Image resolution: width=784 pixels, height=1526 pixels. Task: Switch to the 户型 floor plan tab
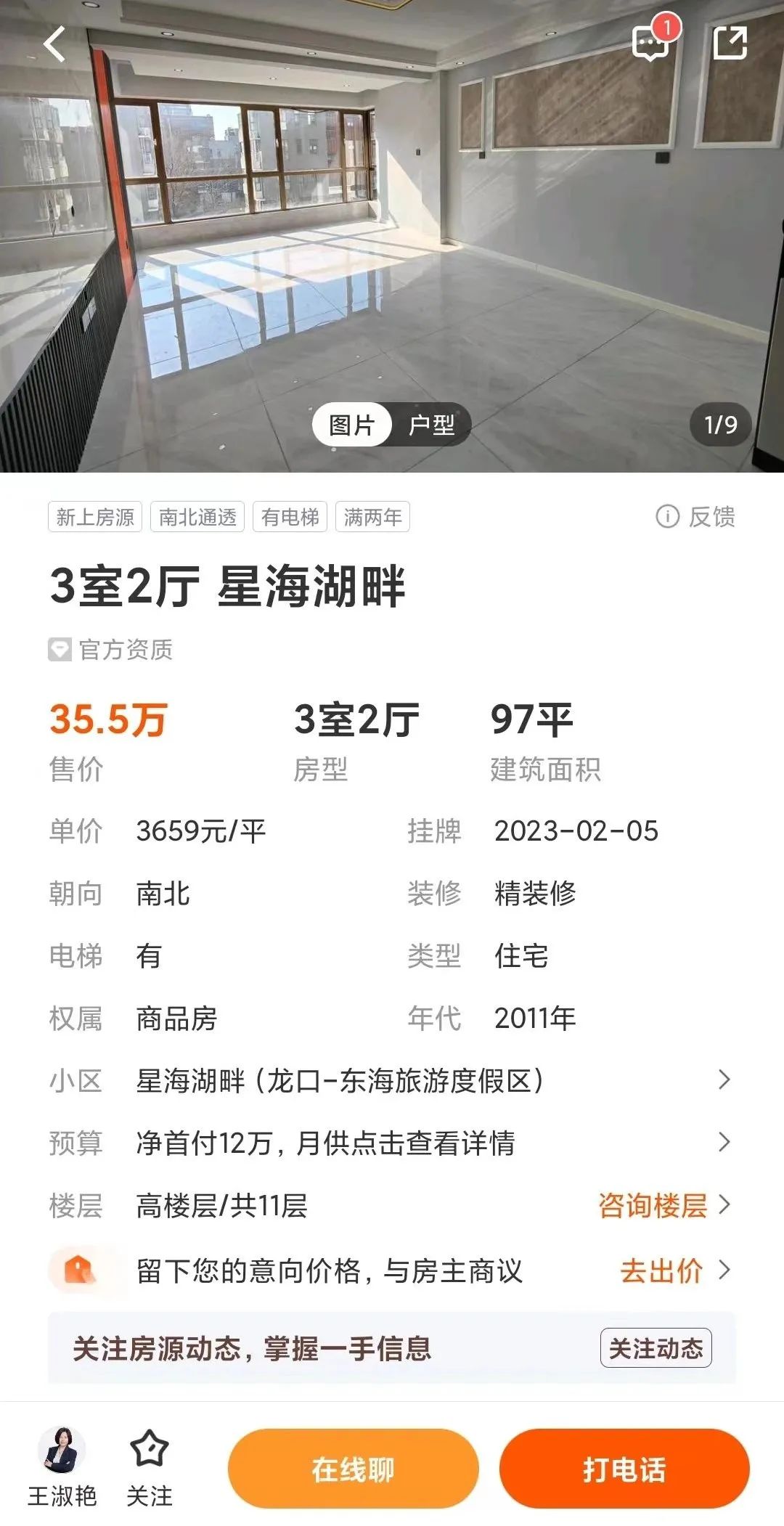431,425
